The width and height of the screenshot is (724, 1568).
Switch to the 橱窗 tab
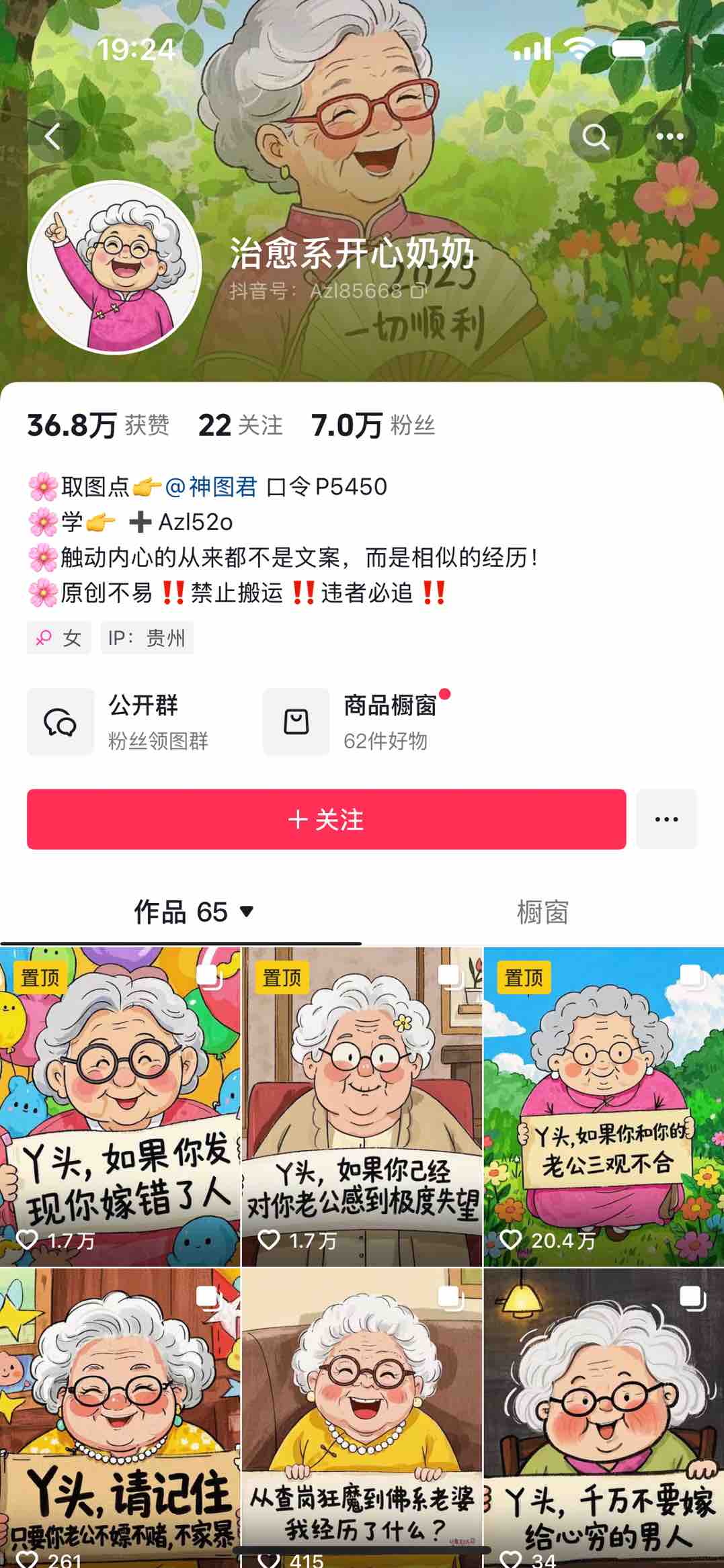click(542, 912)
